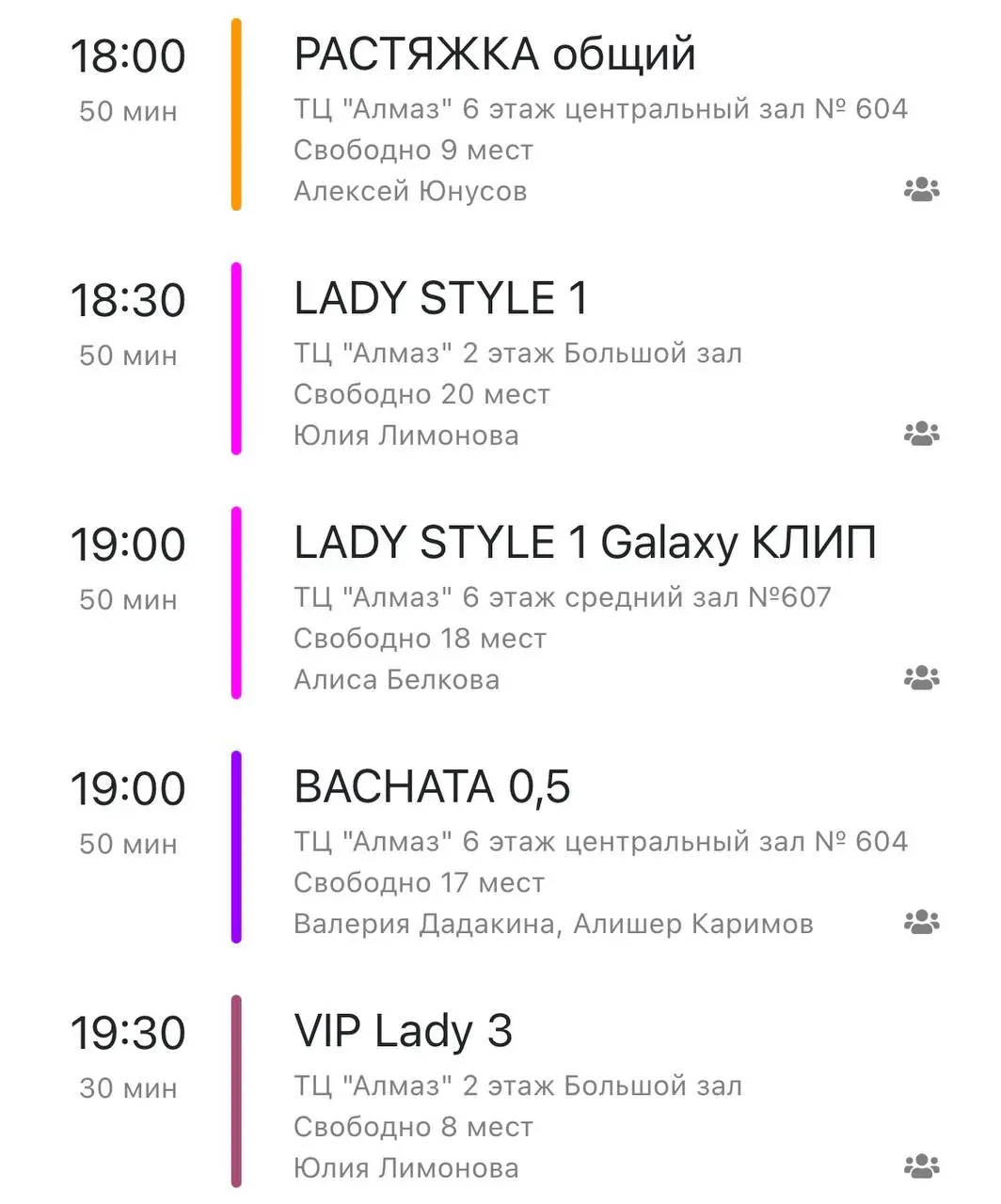Tap group icon on BACHATA 0,5 row
Image resolution: width=1001 pixels, height=1204 pixels.
click(921, 922)
